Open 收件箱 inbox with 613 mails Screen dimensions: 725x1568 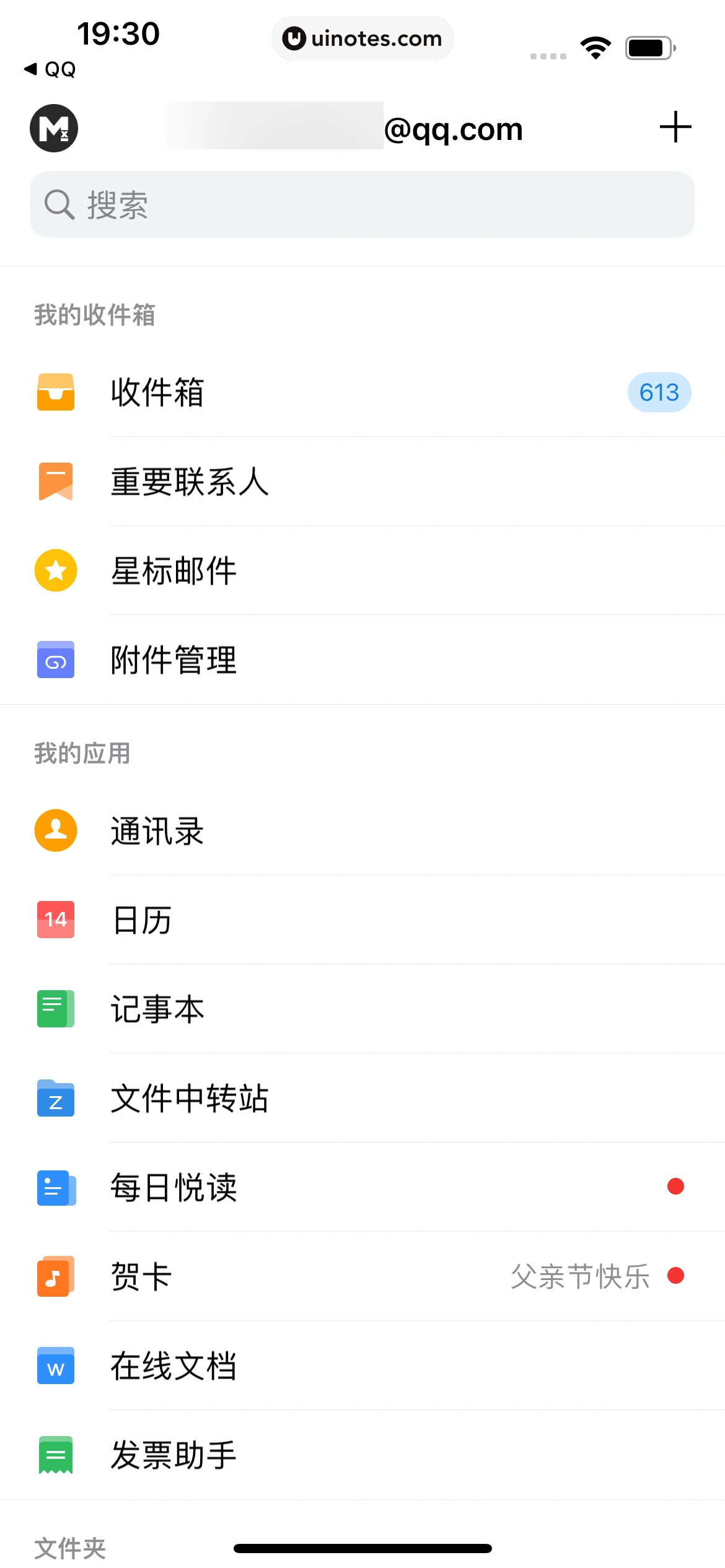click(362, 392)
